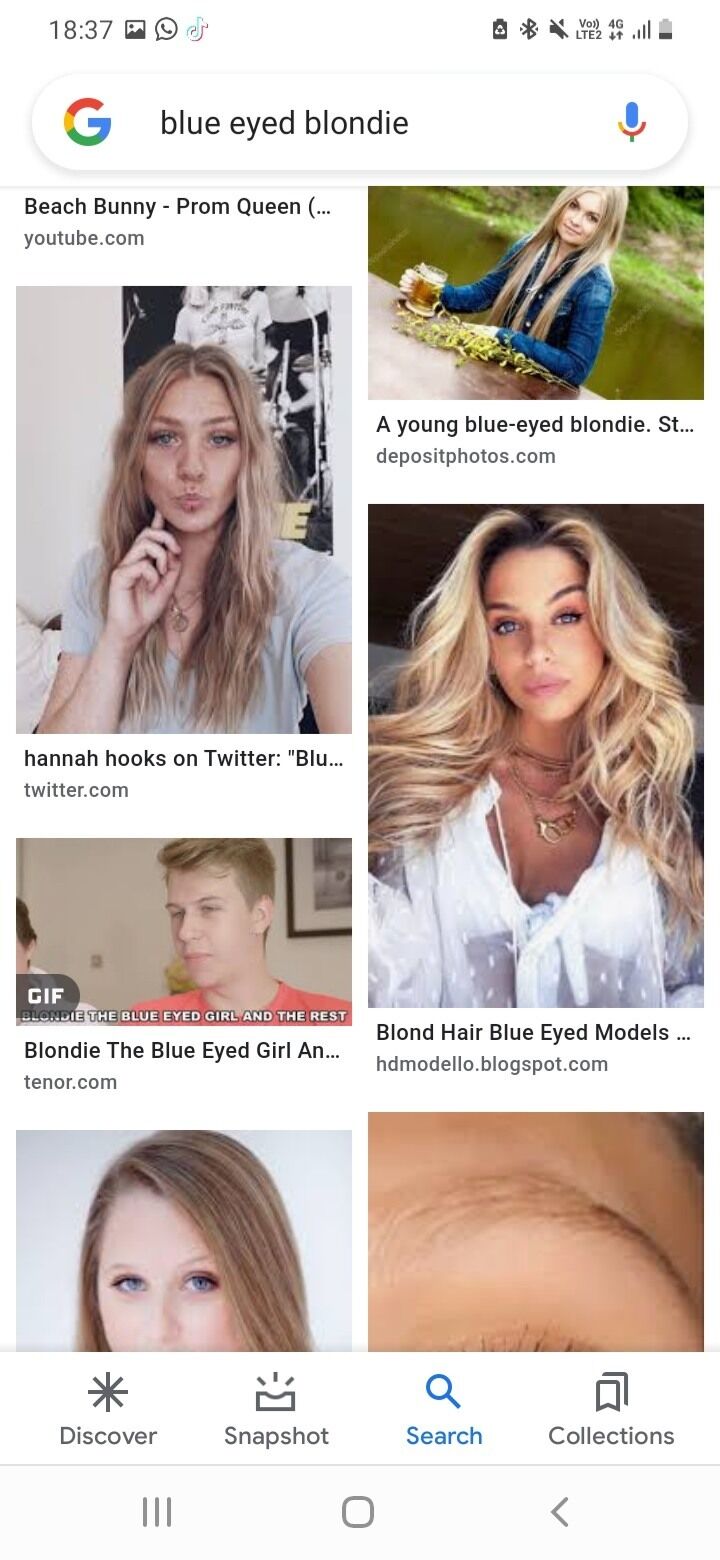Open the close-up eyebrow image result

pyautogui.click(x=536, y=1230)
